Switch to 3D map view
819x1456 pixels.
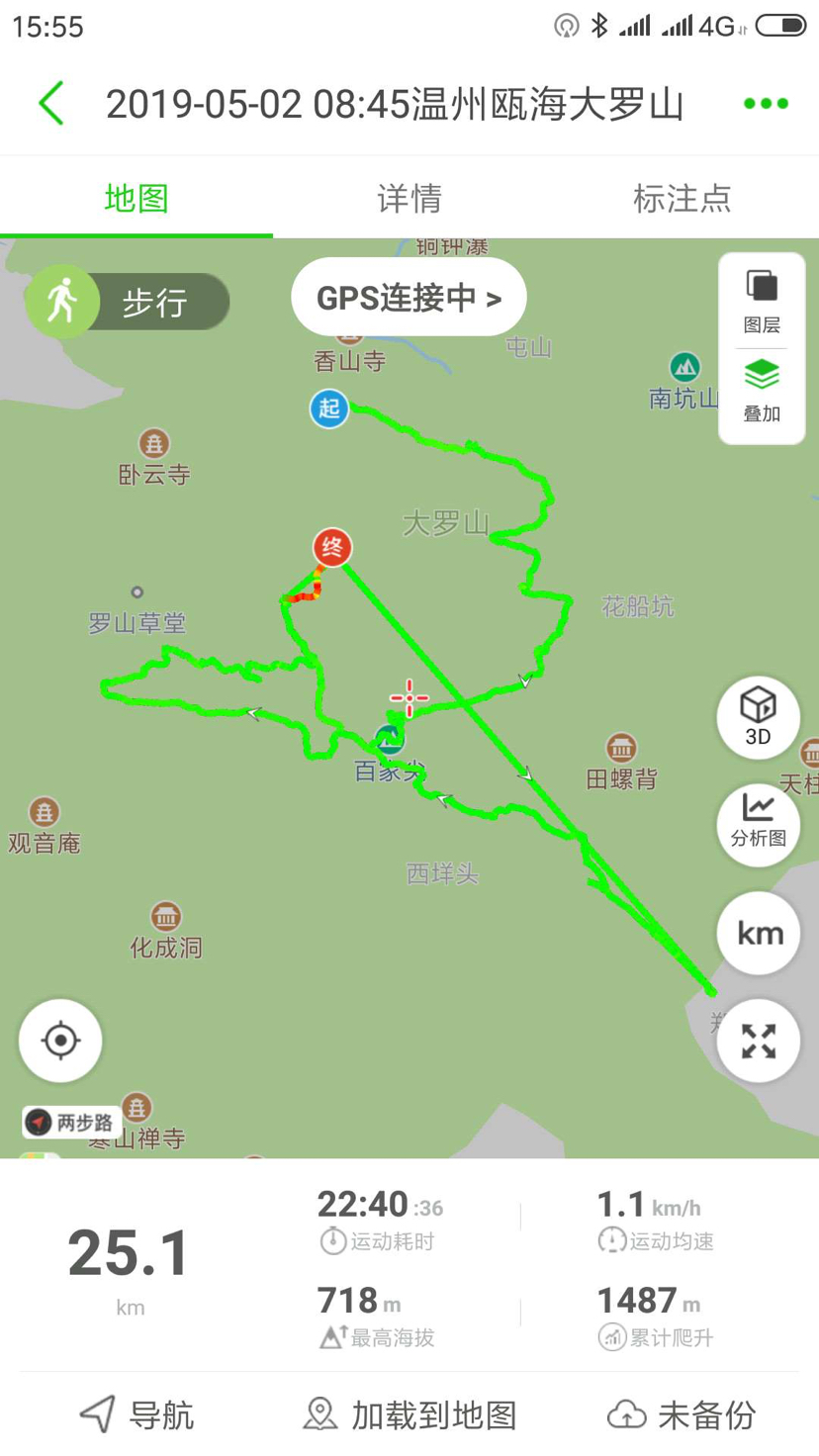pos(758,716)
